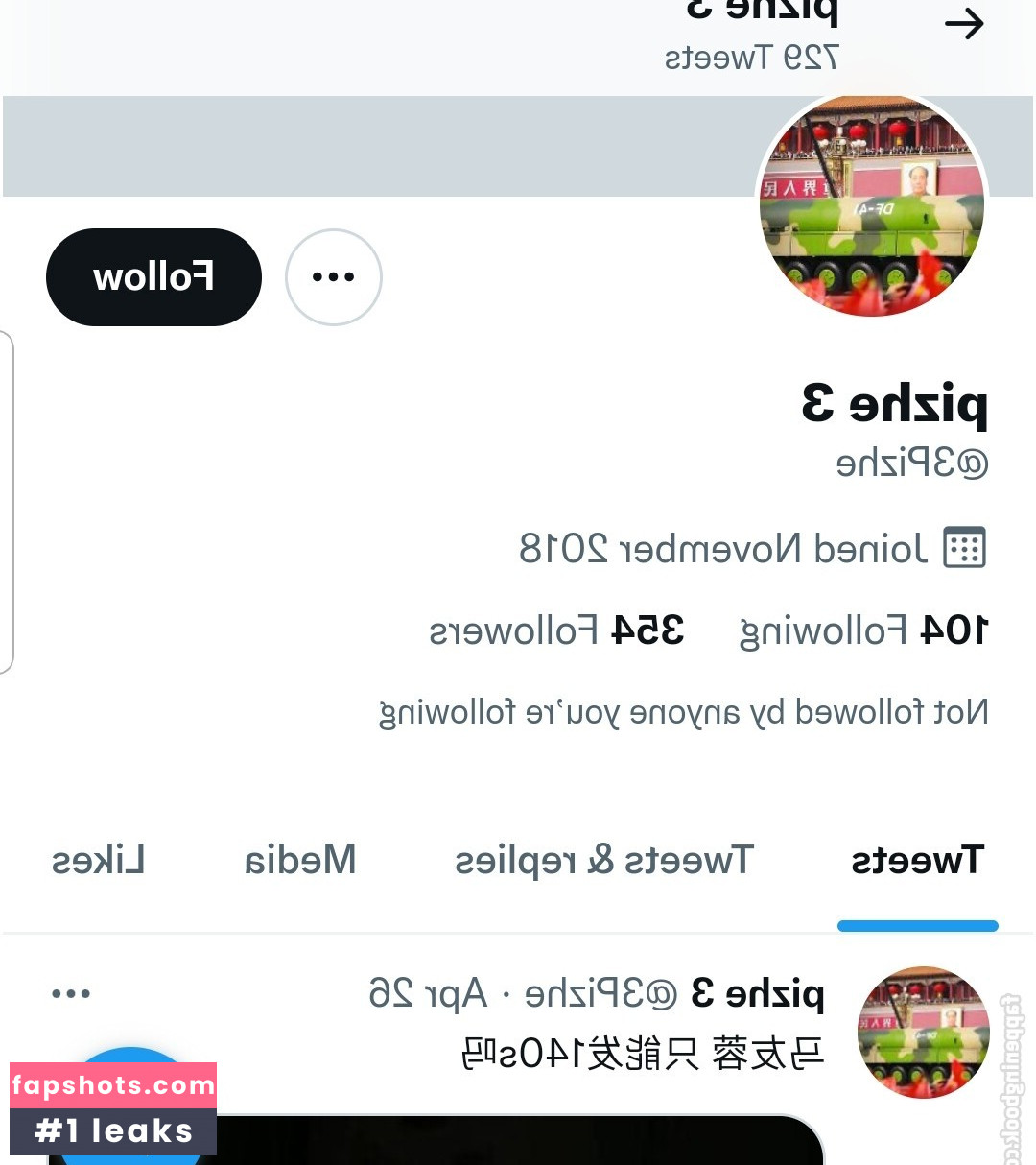Screen dimensions: 1036x1165
Task: Open the 354 Followers list
Action: pos(556,630)
